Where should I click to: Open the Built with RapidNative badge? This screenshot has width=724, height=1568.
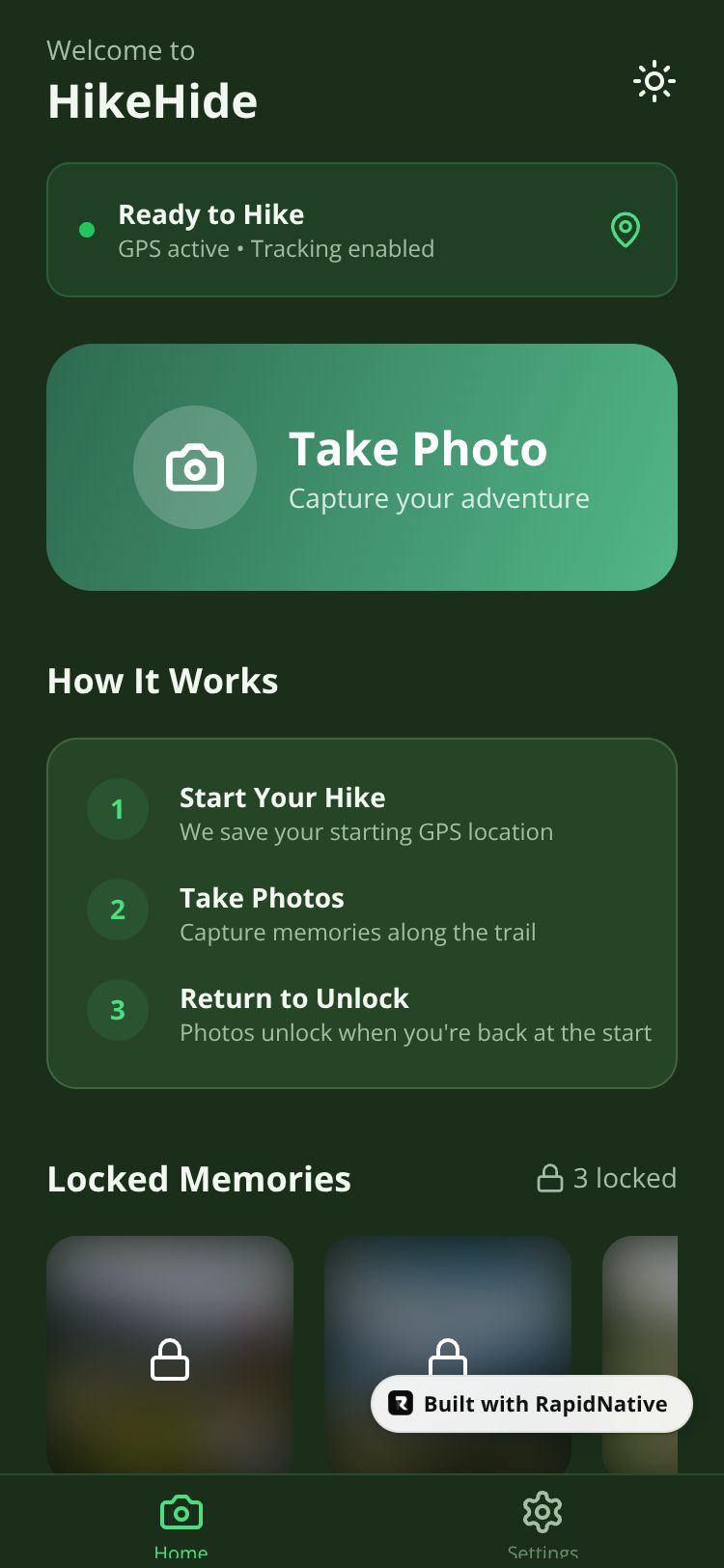click(532, 1404)
